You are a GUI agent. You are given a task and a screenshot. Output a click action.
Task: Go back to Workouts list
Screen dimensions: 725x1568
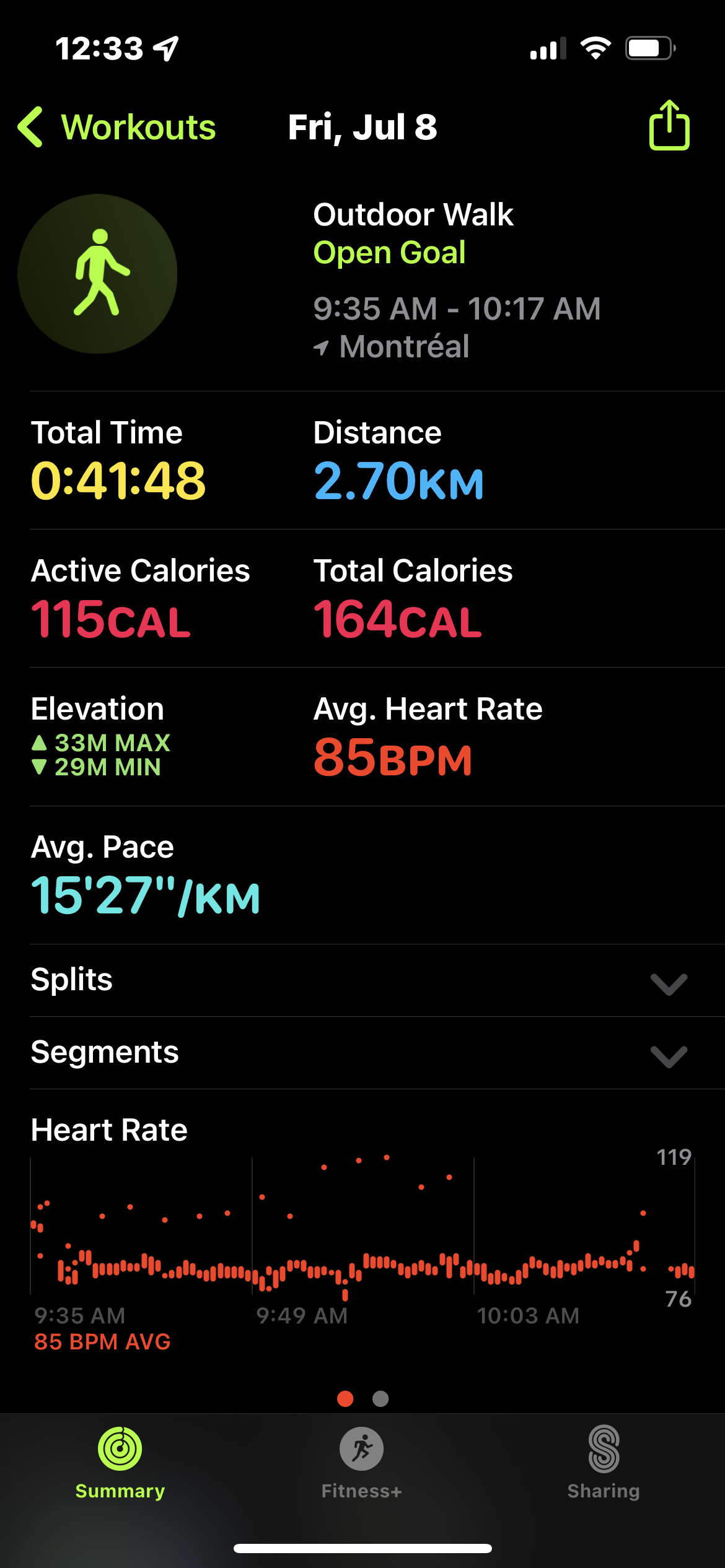118,128
